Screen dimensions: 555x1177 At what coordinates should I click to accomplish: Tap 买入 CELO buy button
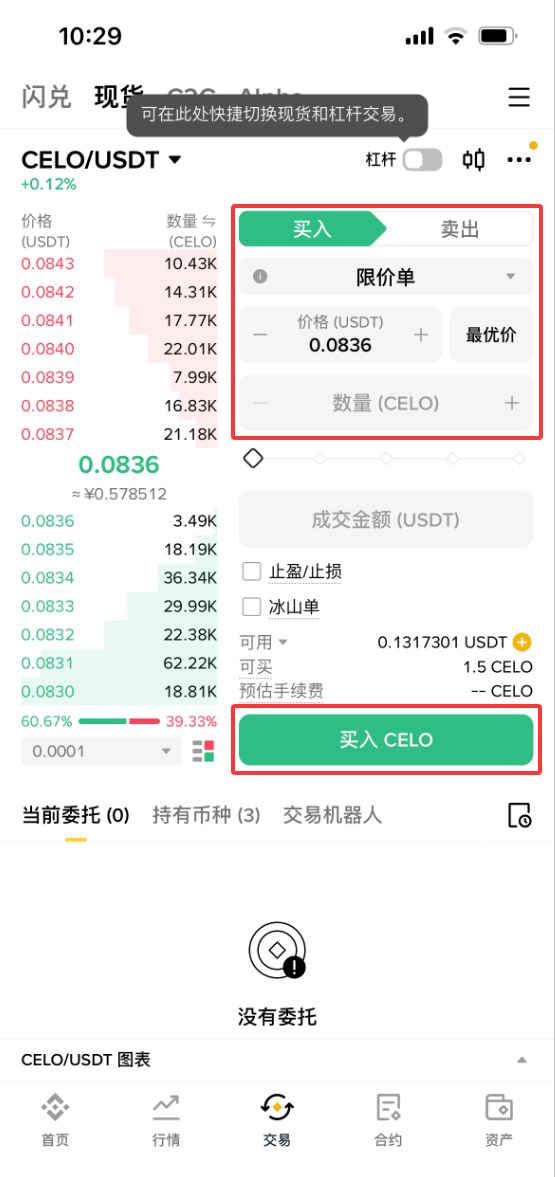pos(386,740)
